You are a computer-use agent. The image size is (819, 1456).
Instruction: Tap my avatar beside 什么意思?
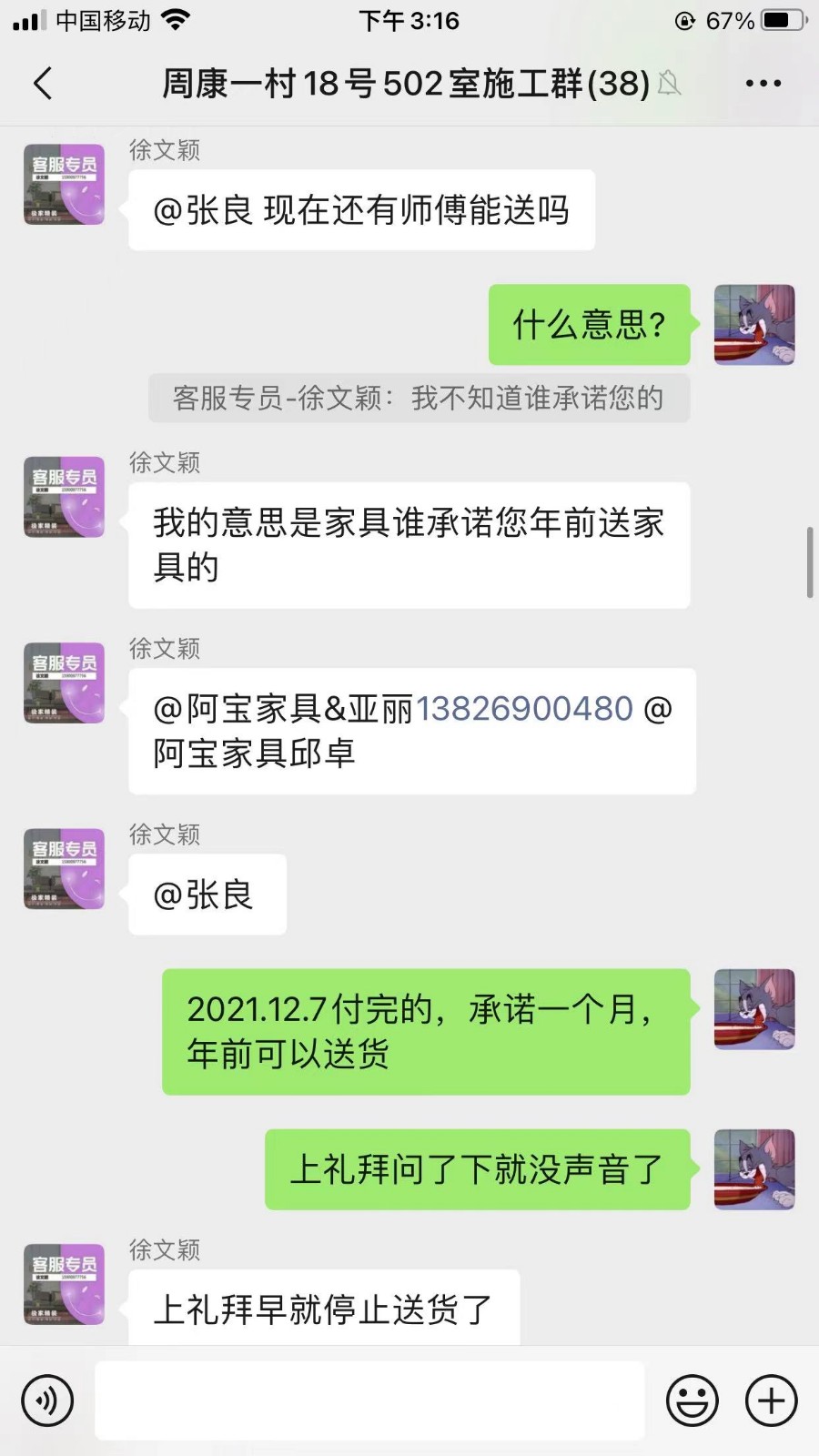point(754,325)
